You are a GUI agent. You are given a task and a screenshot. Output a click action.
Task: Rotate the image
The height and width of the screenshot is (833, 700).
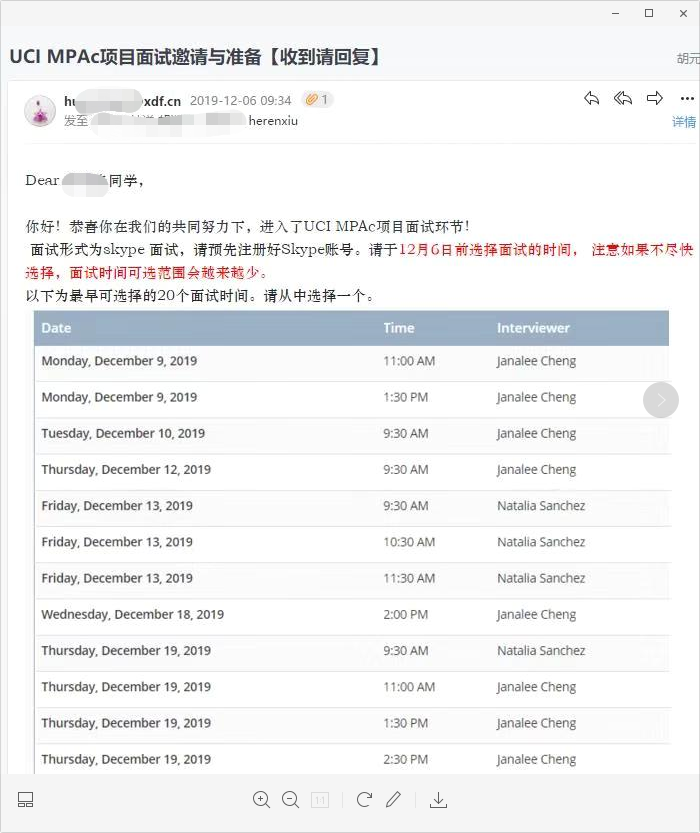364,799
